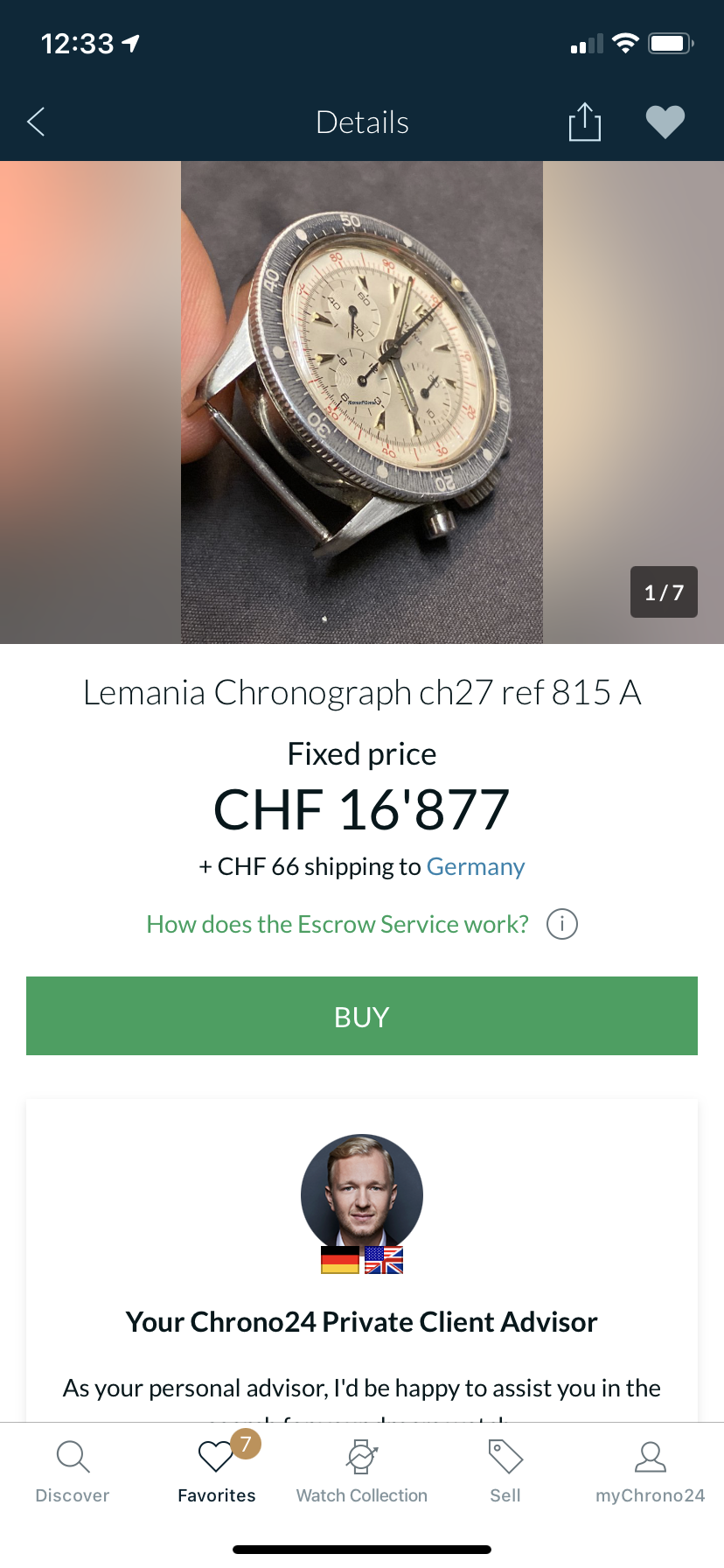Viewport: 724px width, 1568px height.
Task: Tap the Escrow Service info icon
Action: point(562,924)
